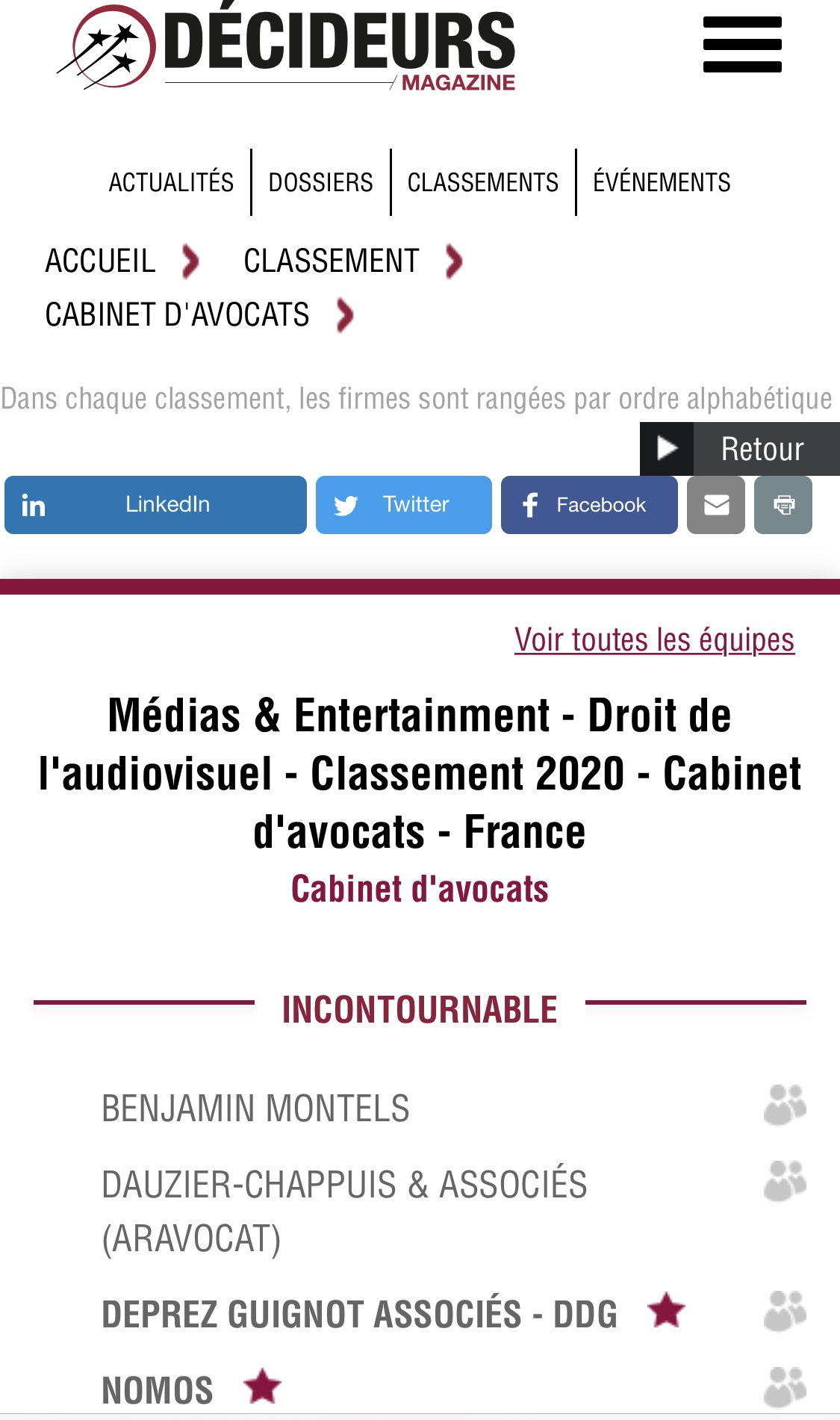Open the Dossiers section
The width and height of the screenshot is (840, 1420).
point(320,182)
